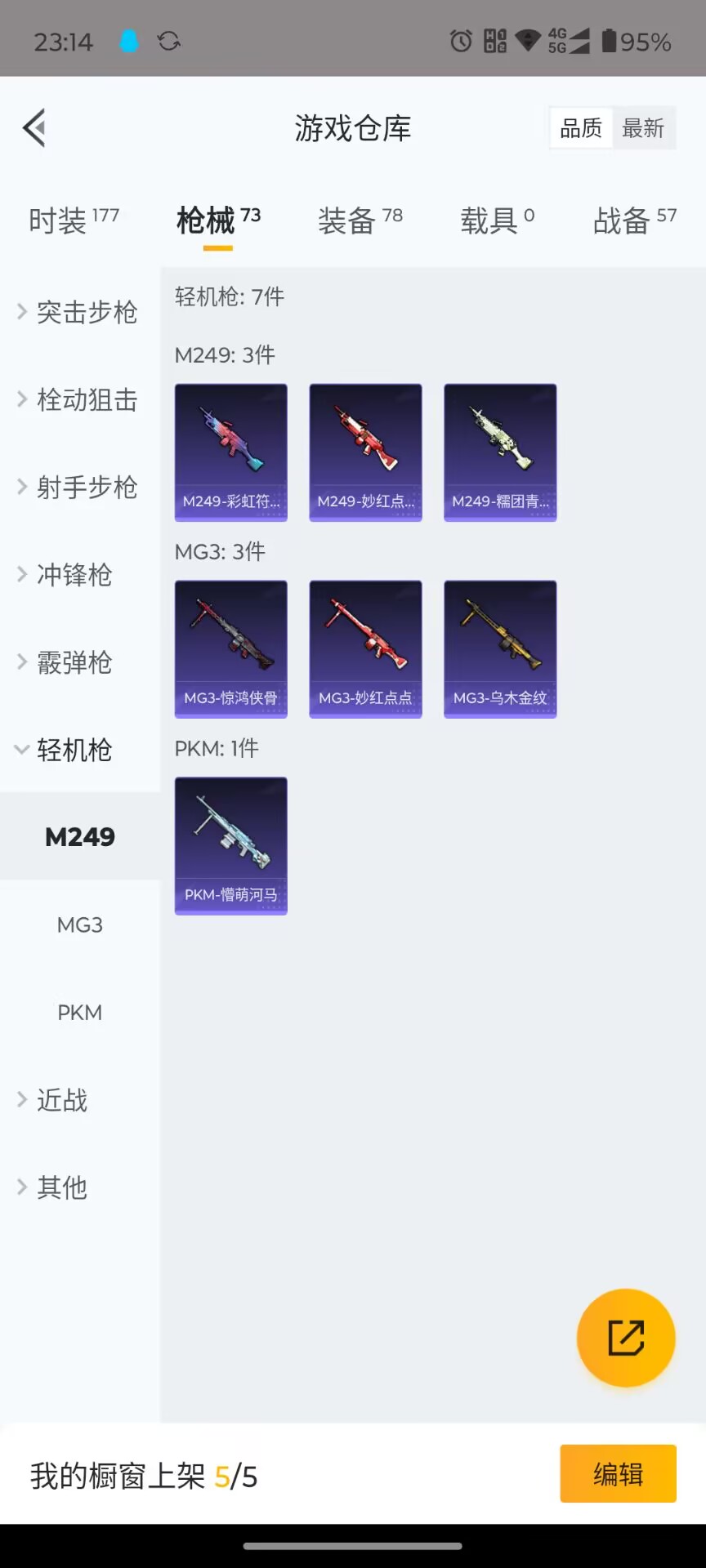This screenshot has height=1568, width=706.
Task: Switch to the 战备 tab
Action: 634,220
